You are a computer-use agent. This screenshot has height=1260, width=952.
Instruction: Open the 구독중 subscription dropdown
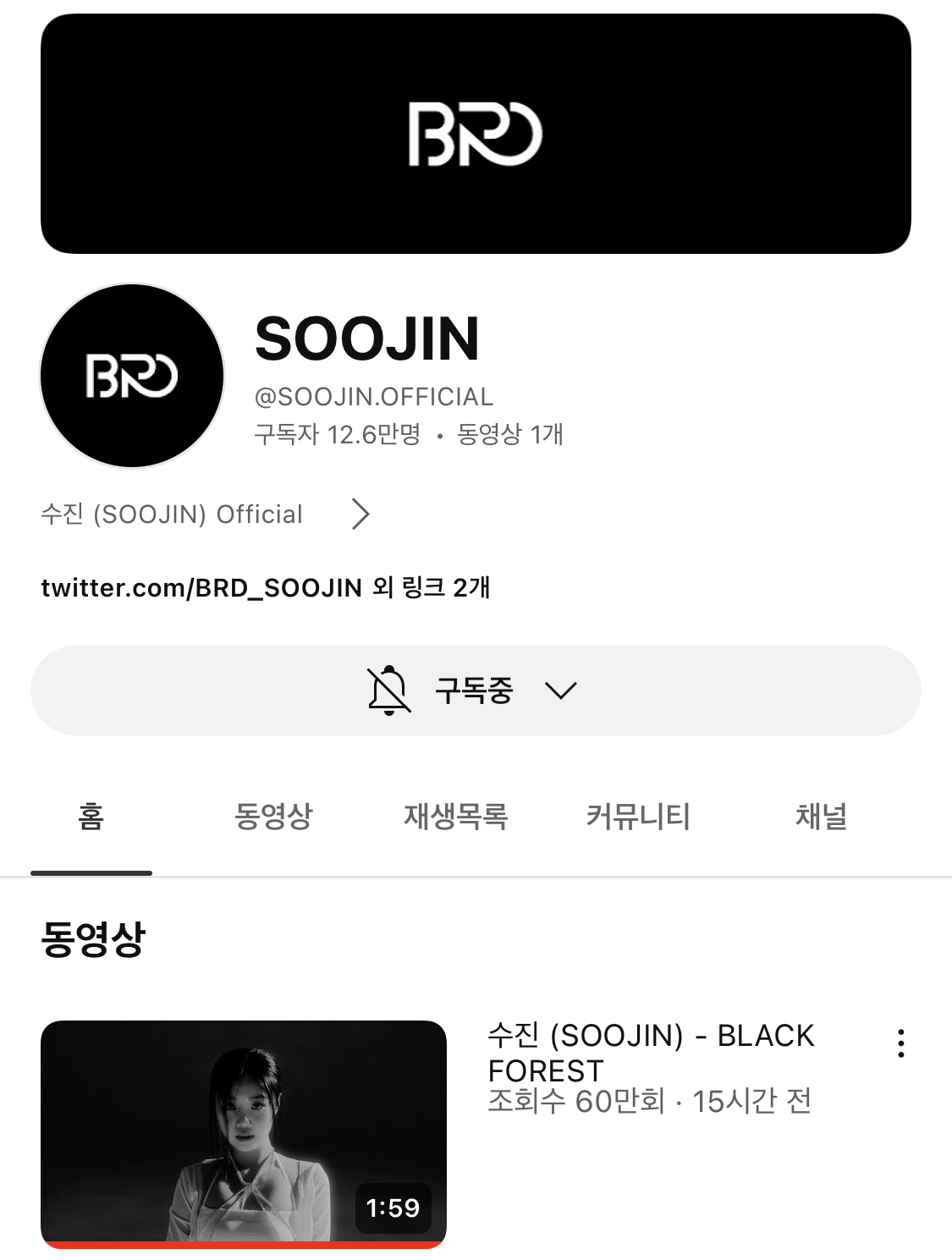point(475,691)
